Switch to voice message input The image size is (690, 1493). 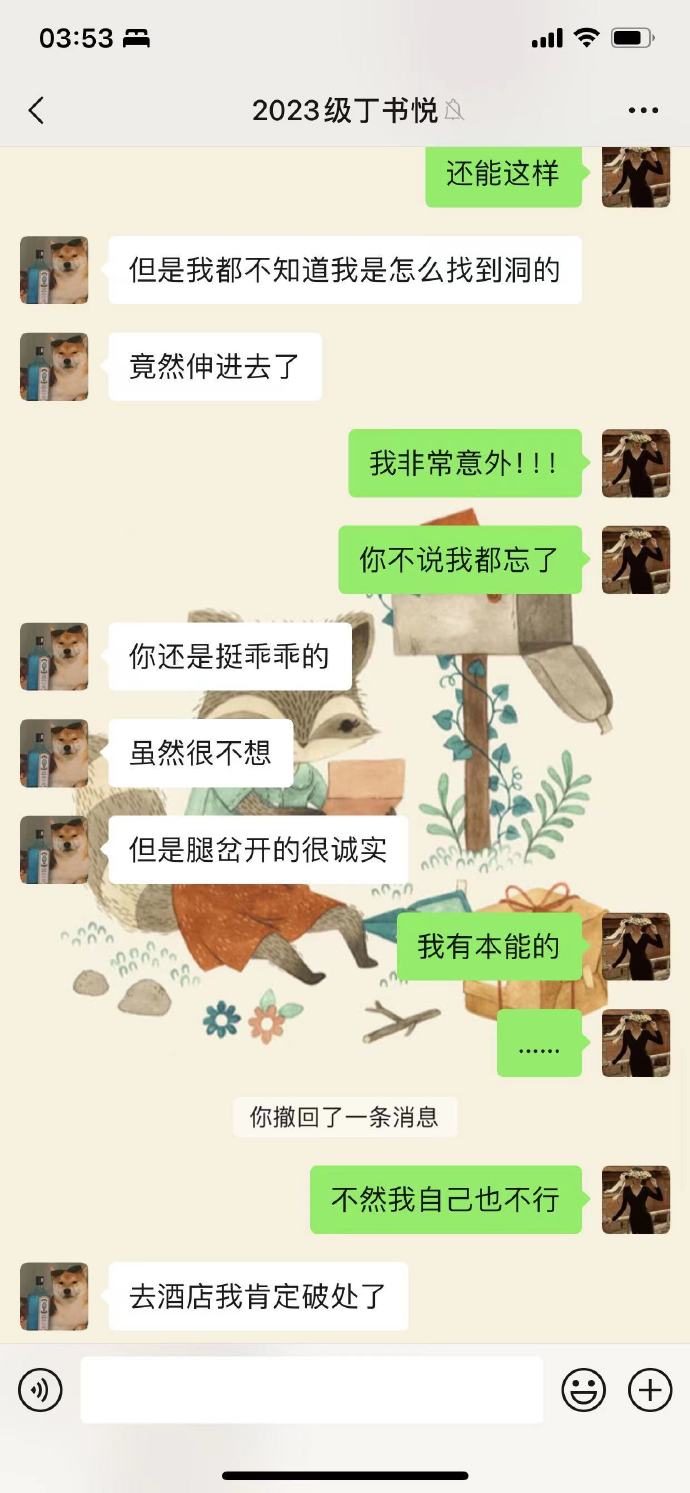(40, 1390)
